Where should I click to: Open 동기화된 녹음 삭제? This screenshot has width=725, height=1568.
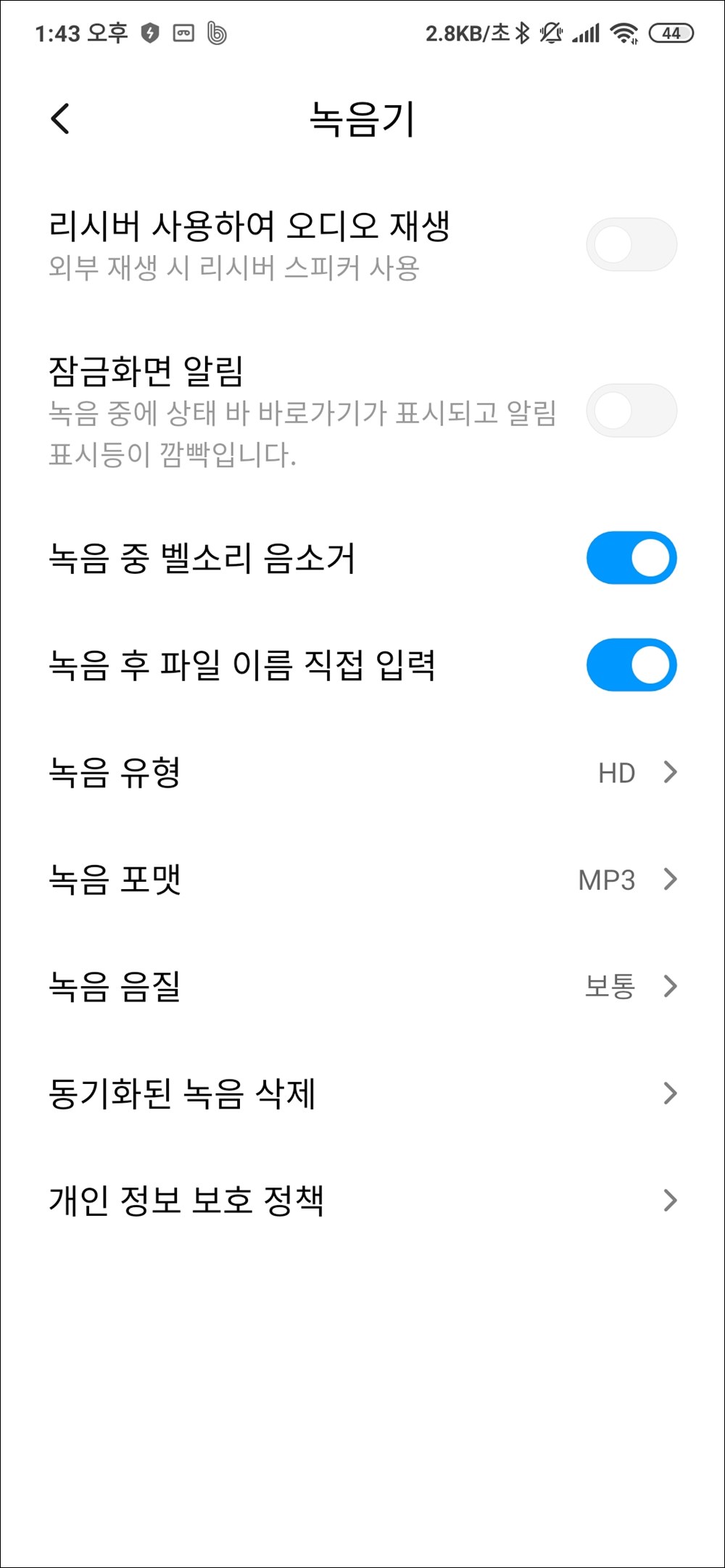coord(362,1093)
